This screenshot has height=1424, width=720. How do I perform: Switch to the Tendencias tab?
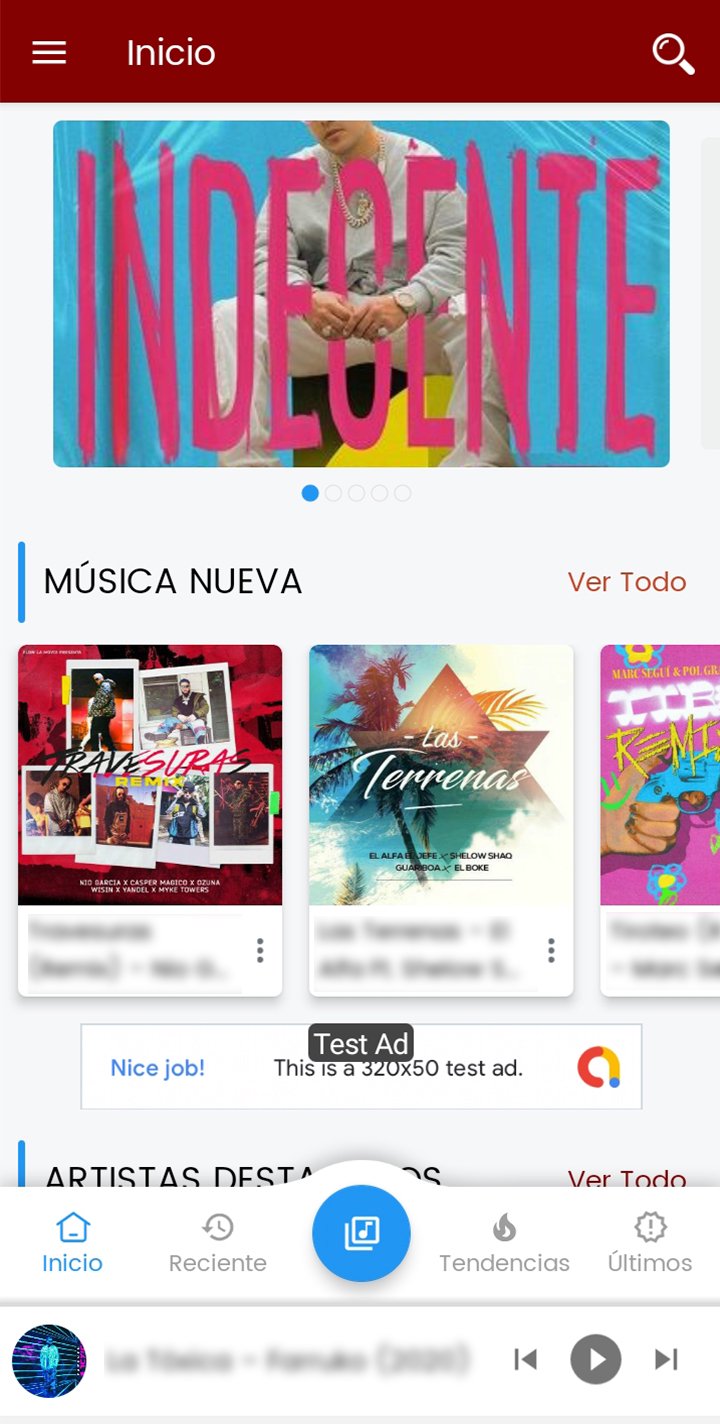(504, 1243)
